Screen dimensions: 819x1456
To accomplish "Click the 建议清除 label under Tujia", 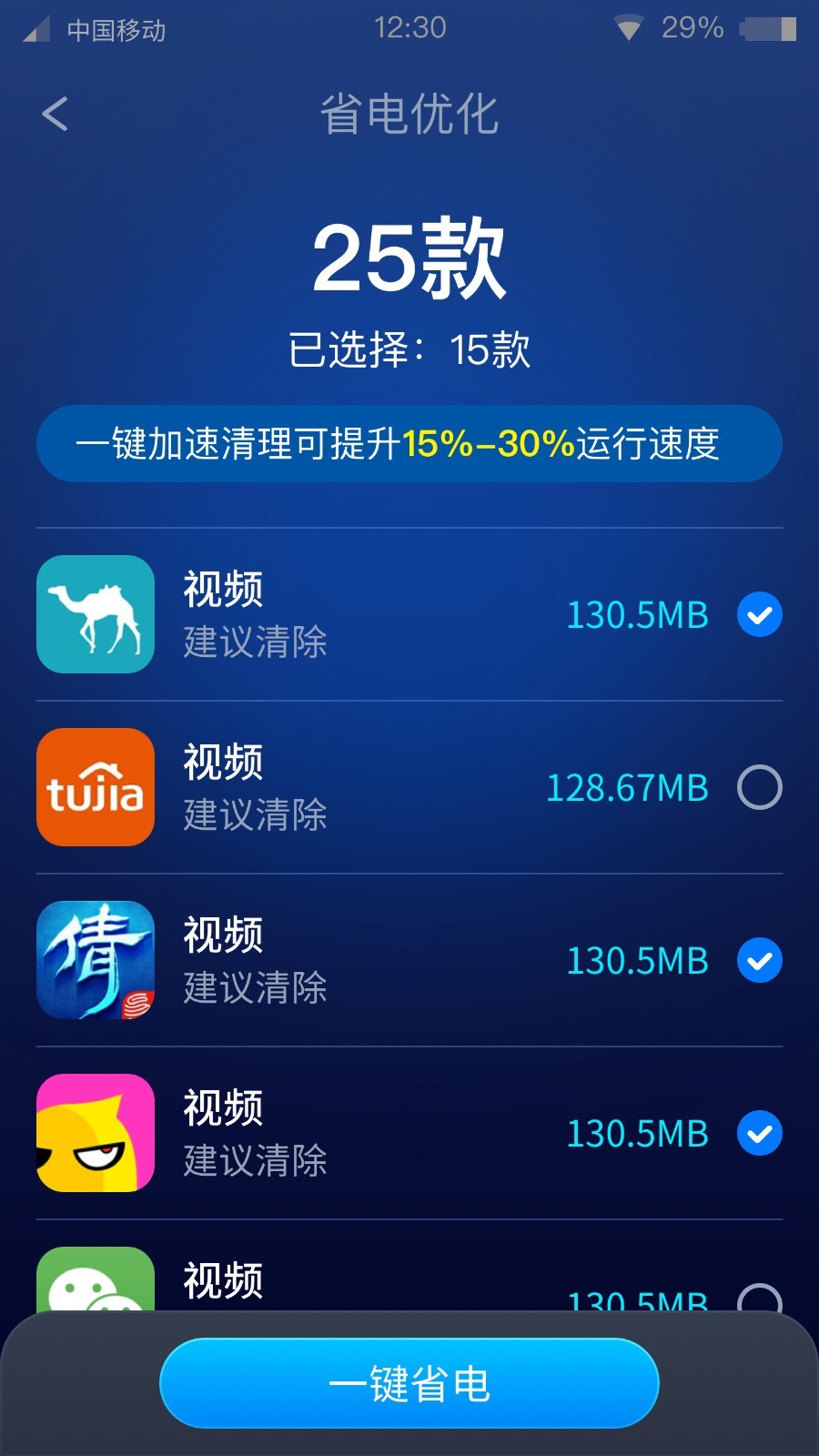I will pyautogui.click(x=255, y=817).
